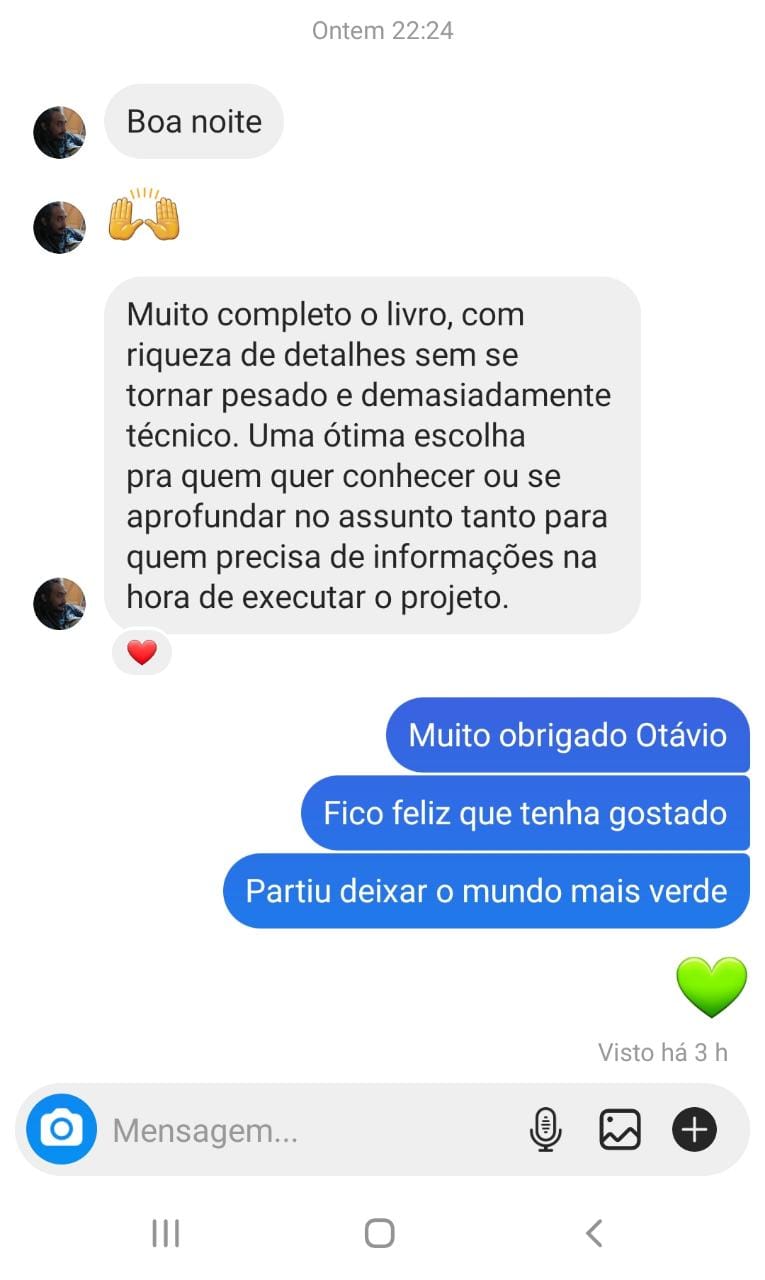Go back with the system back button
765x1280 pixels.
pos(594,1232)
